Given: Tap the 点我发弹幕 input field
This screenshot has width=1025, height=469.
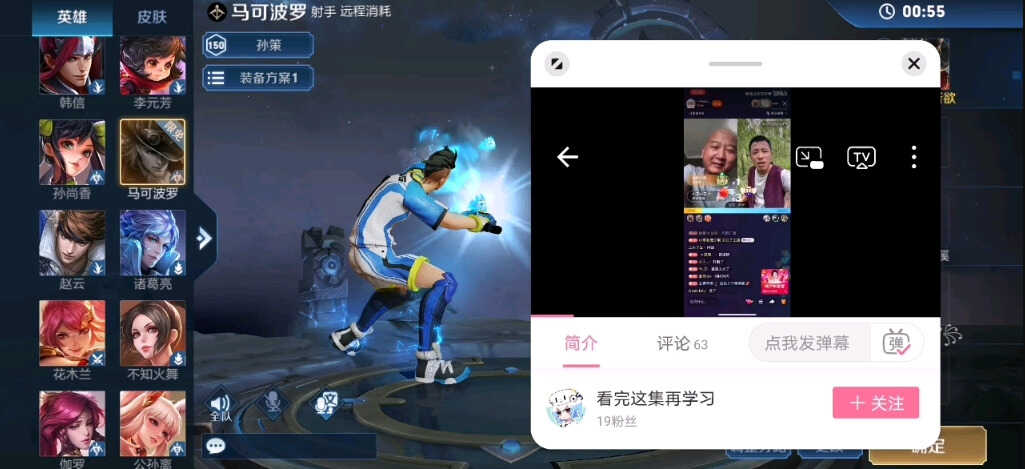Looking at the screenshot, I should 807,343.
